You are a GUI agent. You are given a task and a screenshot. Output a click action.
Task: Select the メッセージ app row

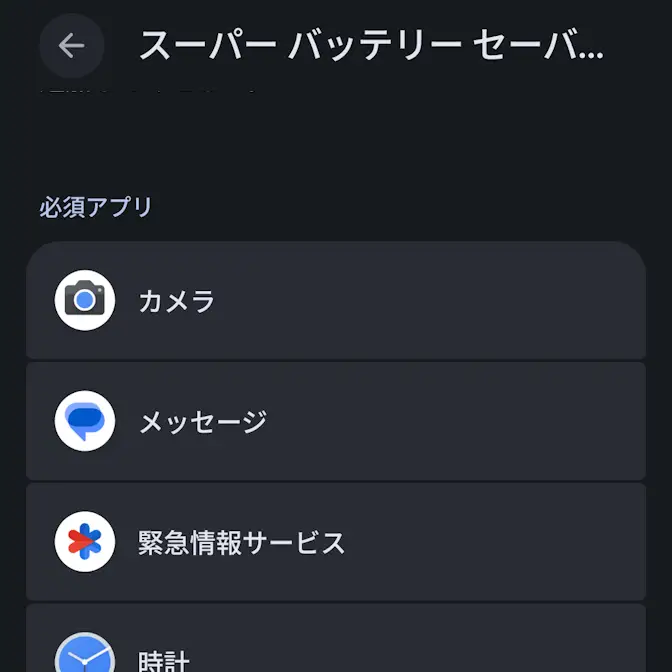click(x=335, y=421)
